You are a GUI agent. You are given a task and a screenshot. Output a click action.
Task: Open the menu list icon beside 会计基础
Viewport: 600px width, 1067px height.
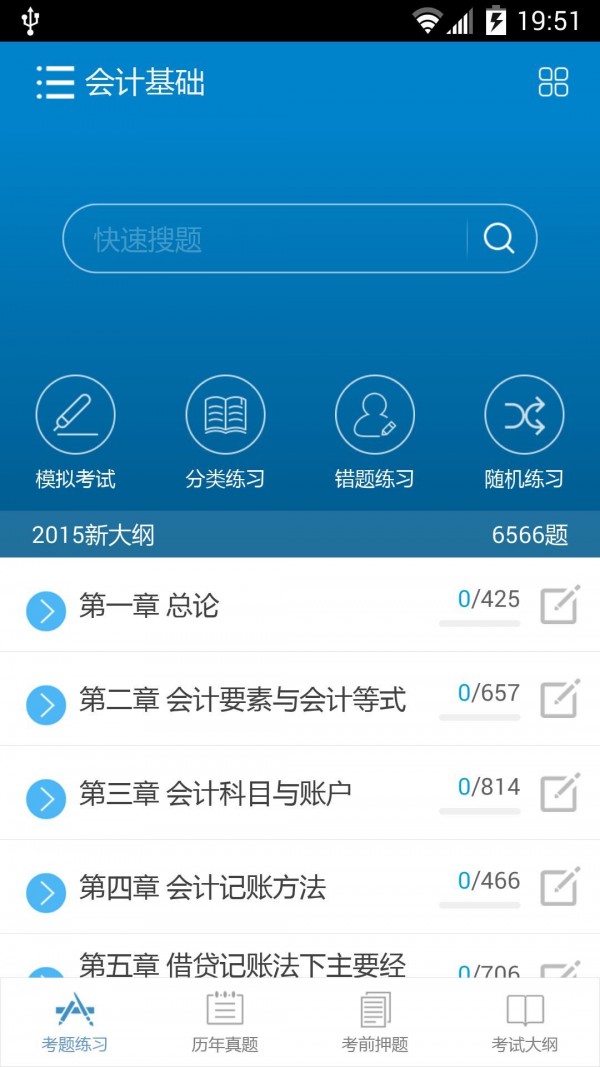[x=55, y=82]
